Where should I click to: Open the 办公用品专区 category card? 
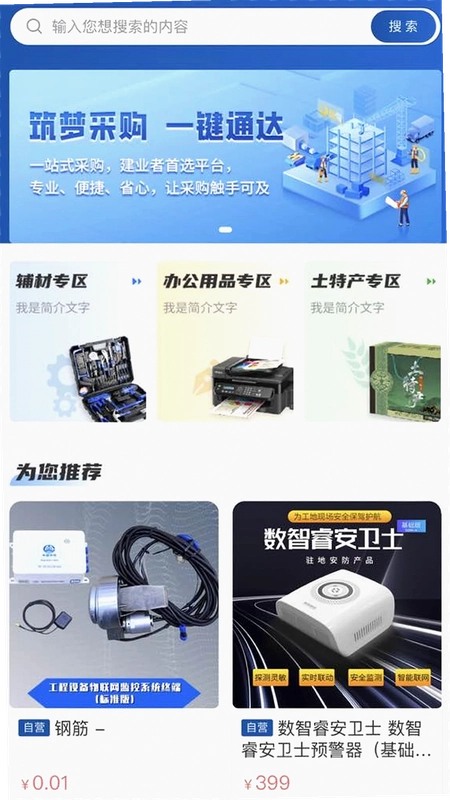pyautogui.click(x=226, y=342)
